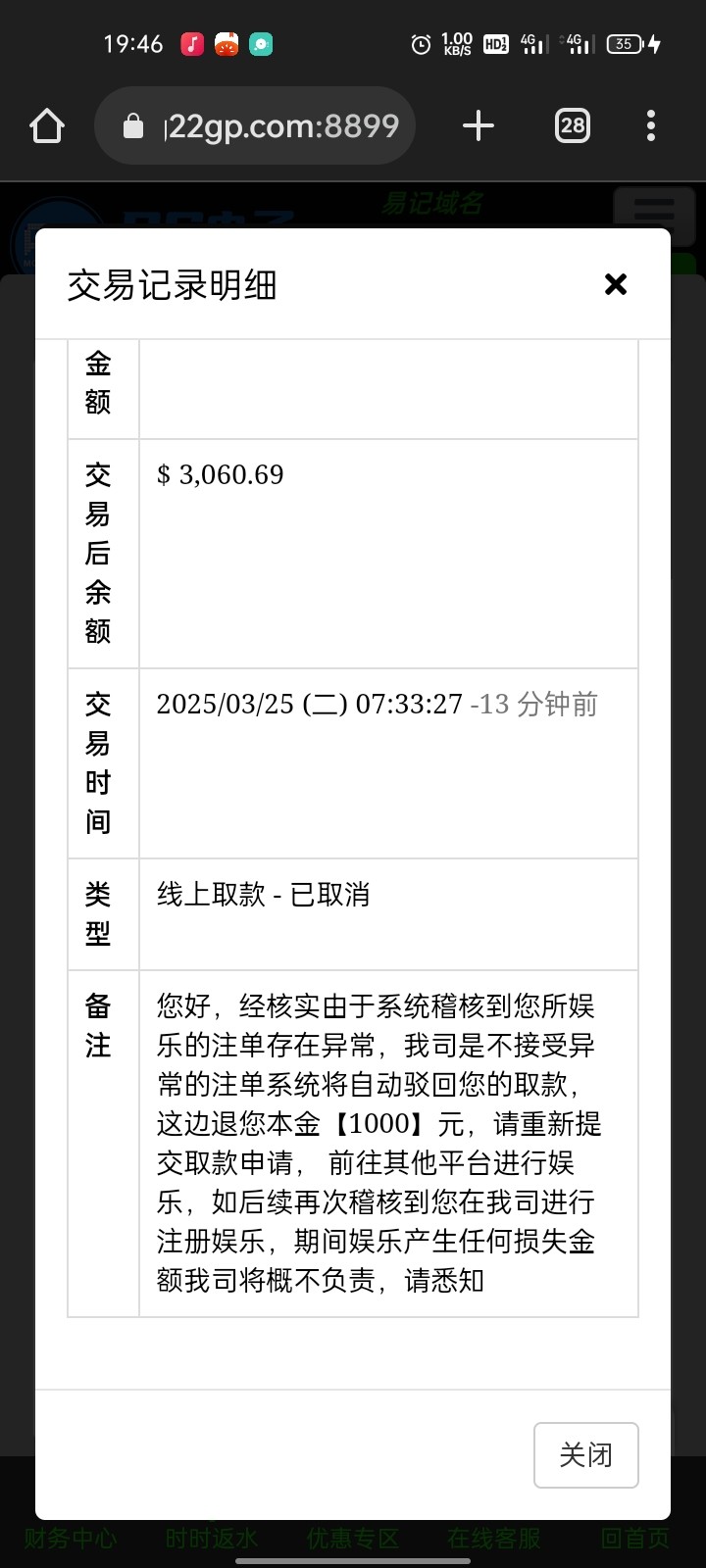This screenshot has height=1568, width=706.
Task: Close the 交易记录明细 dialog with the X
Action: pos(616,284)
